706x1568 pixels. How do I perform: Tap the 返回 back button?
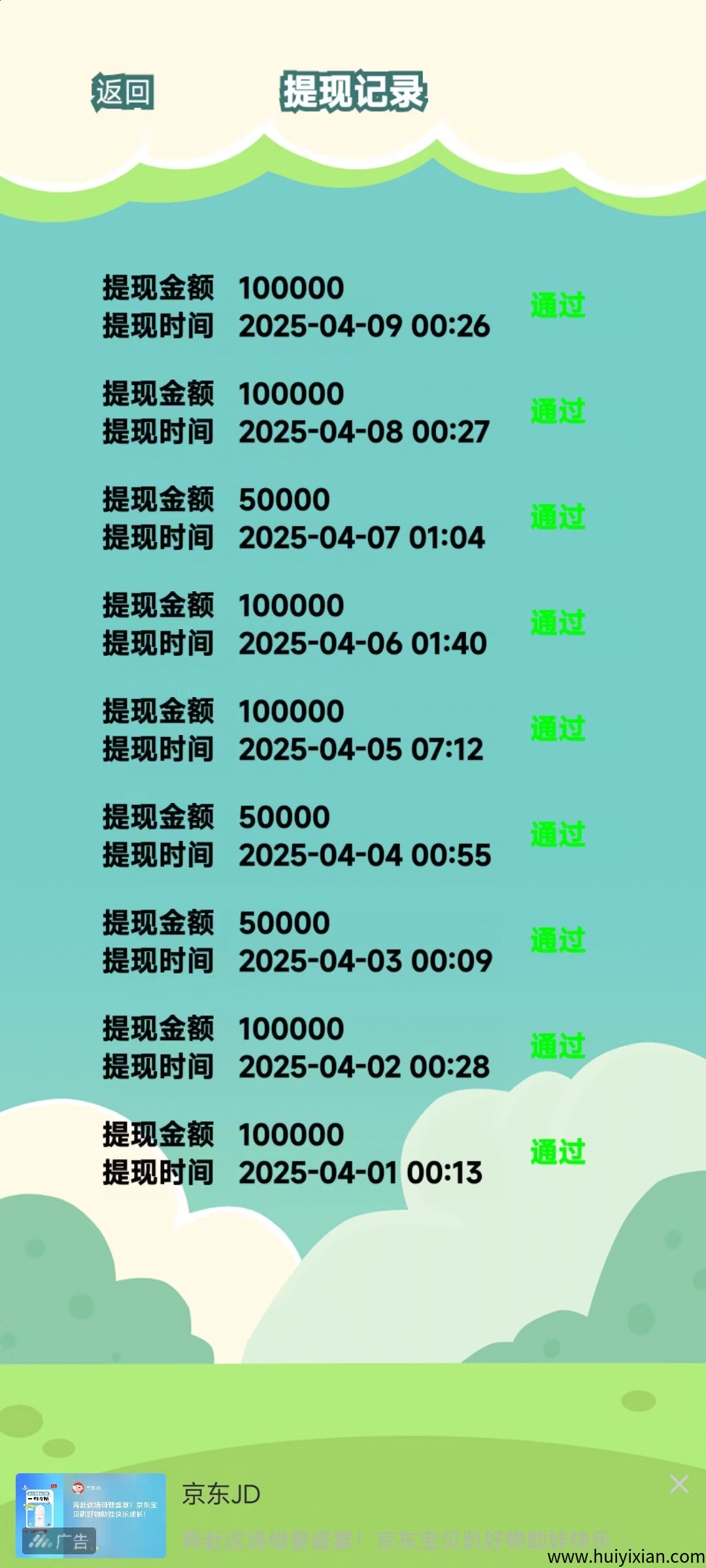click(x=123, y=93)
